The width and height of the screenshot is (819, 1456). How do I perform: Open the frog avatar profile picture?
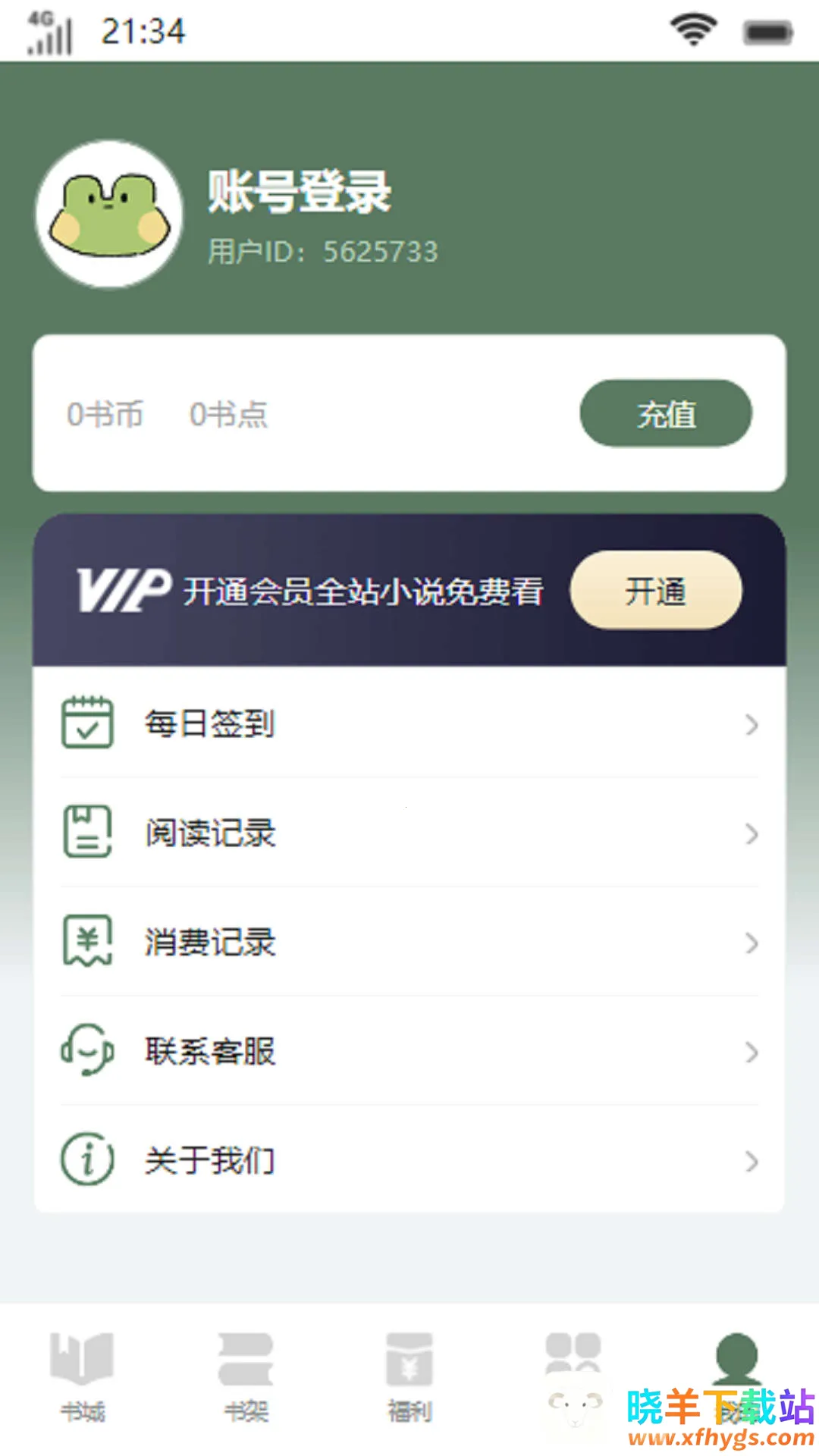point(109,214)
